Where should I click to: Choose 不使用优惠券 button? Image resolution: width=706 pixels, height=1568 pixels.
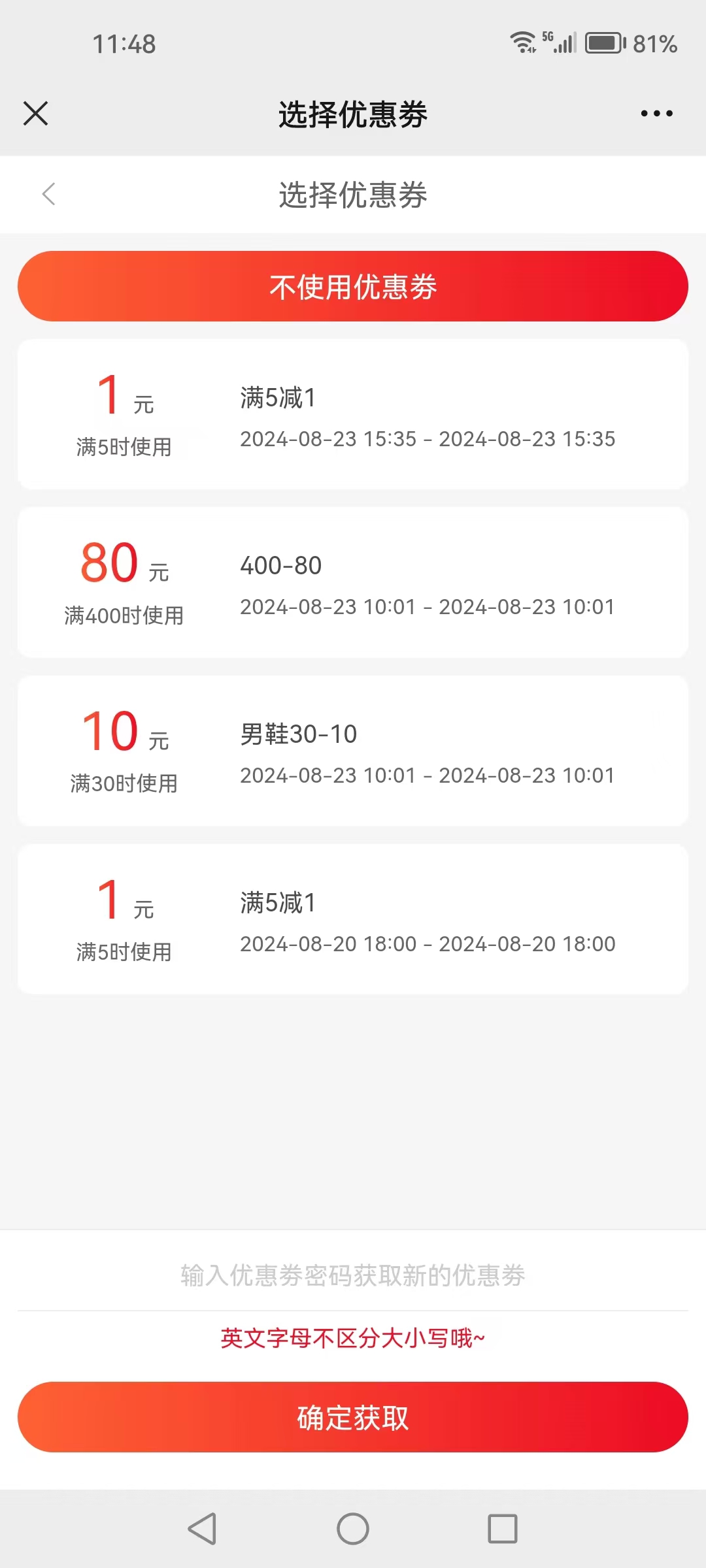(353, 286)
